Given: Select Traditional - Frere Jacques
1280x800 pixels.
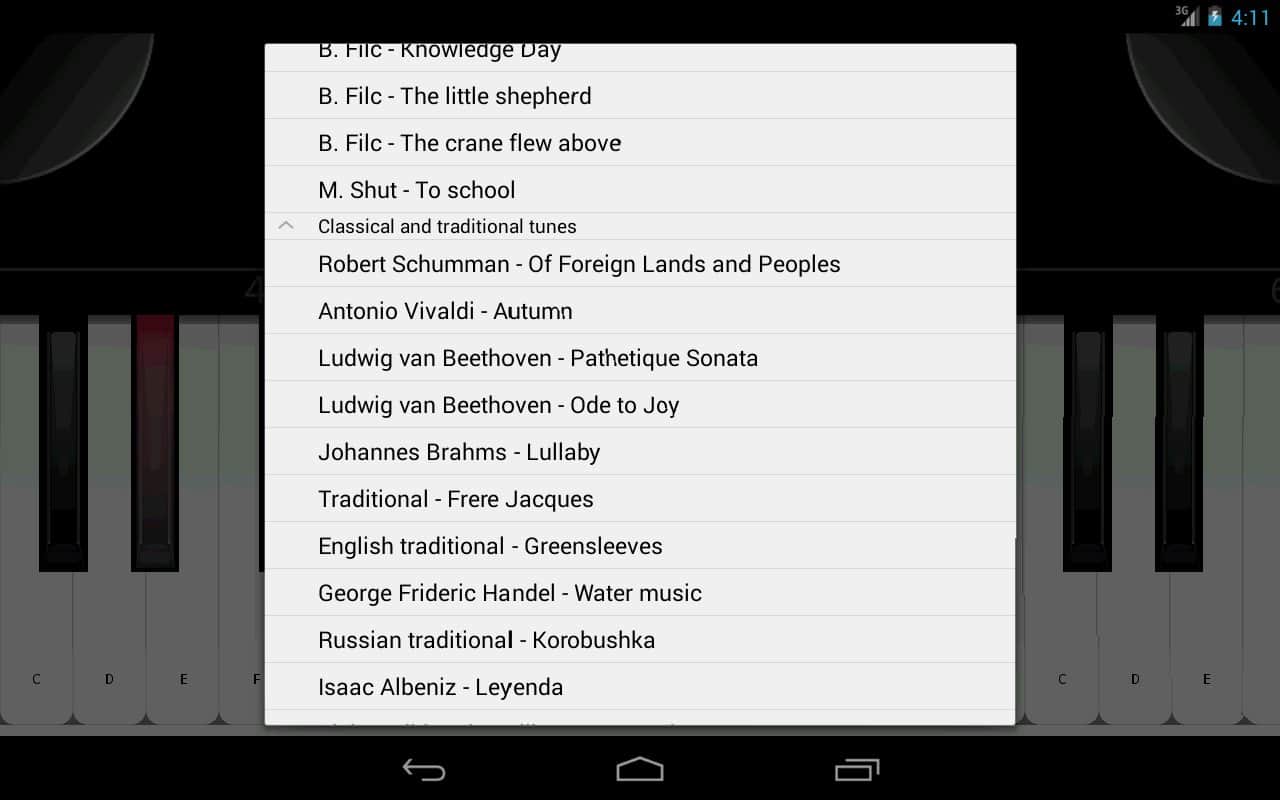Looking at the screenshot, I should tap(640, 499).
